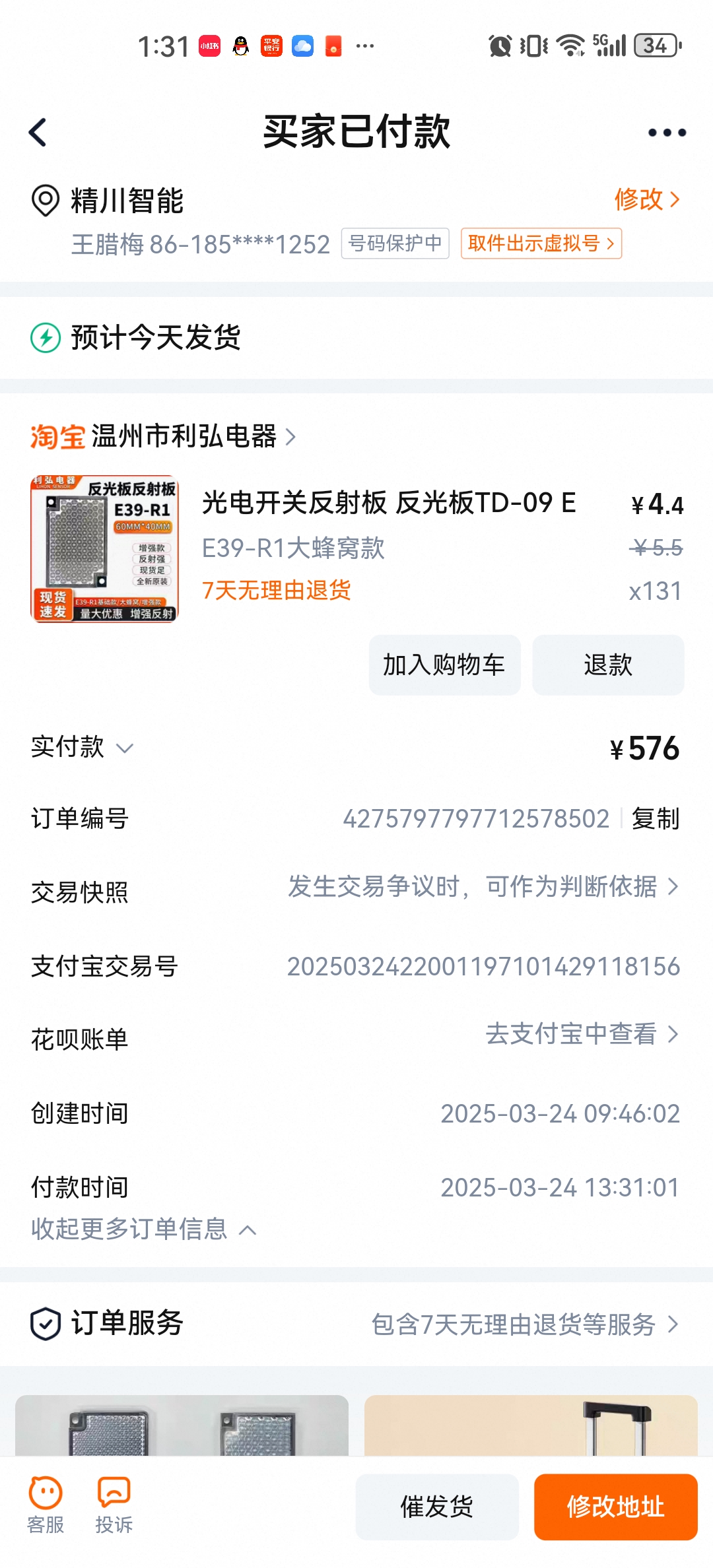The width and height of the screenshot is (713, 1568).
Task: Tap 加入购物车 button
Action: (444, 665)
